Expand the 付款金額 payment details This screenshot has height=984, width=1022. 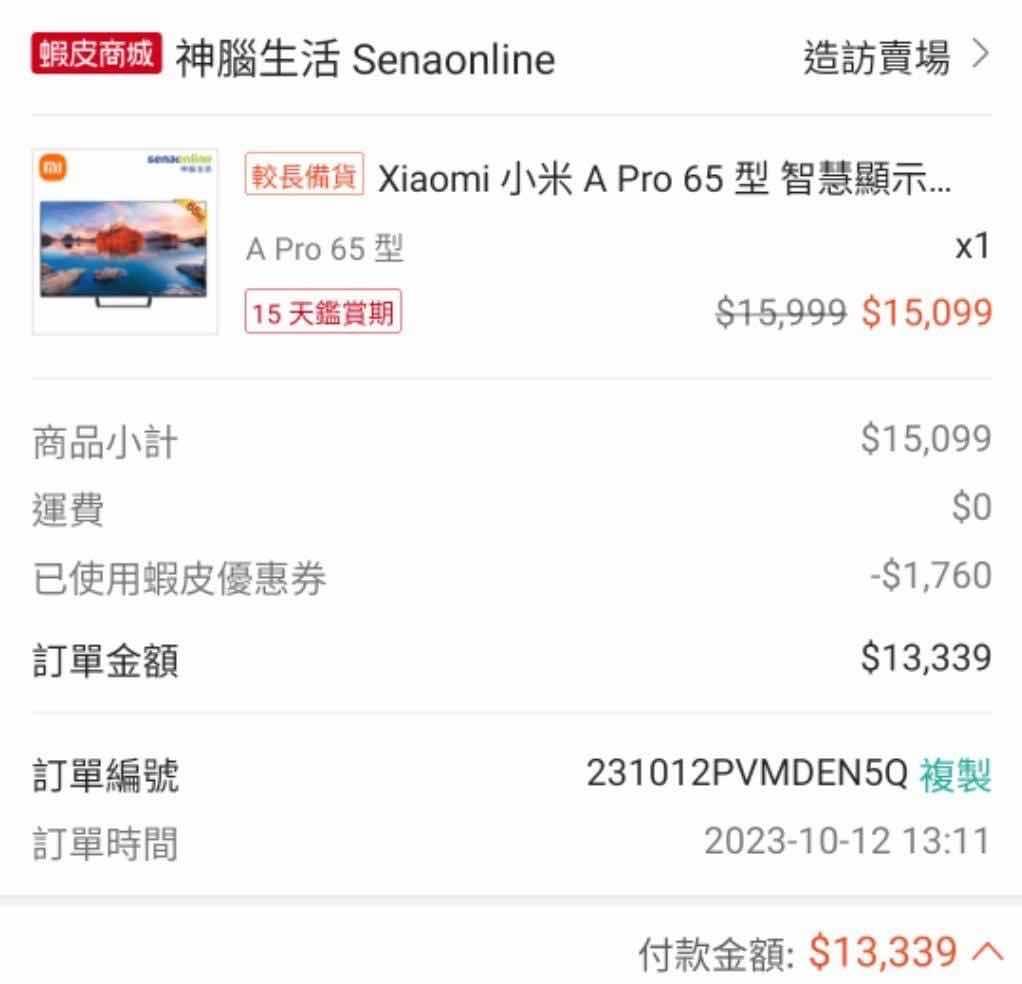pyautogui.click(x=985, y=951)
